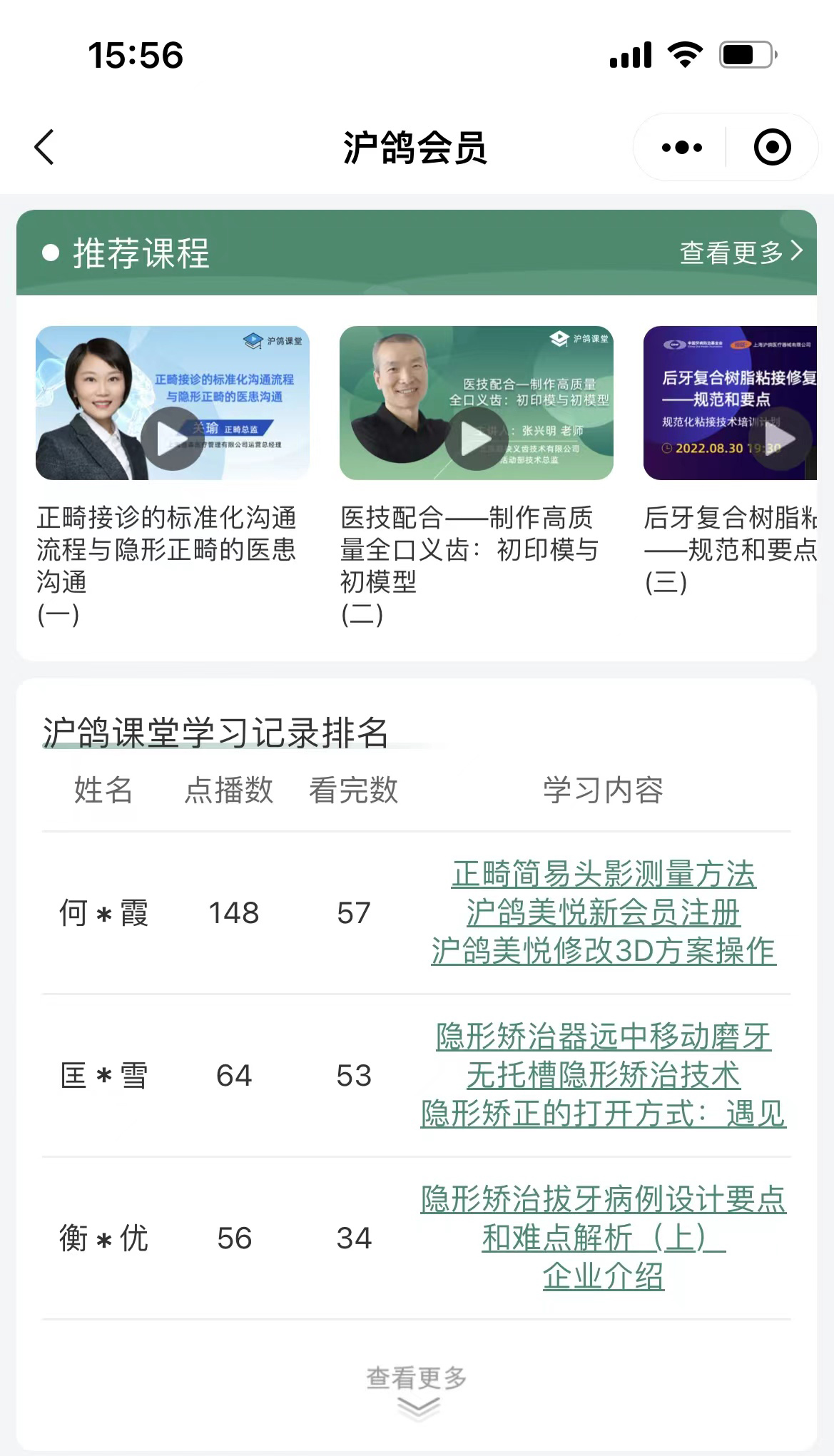
Task: Tap the back arrow at top left
Action: pos(44,147)
